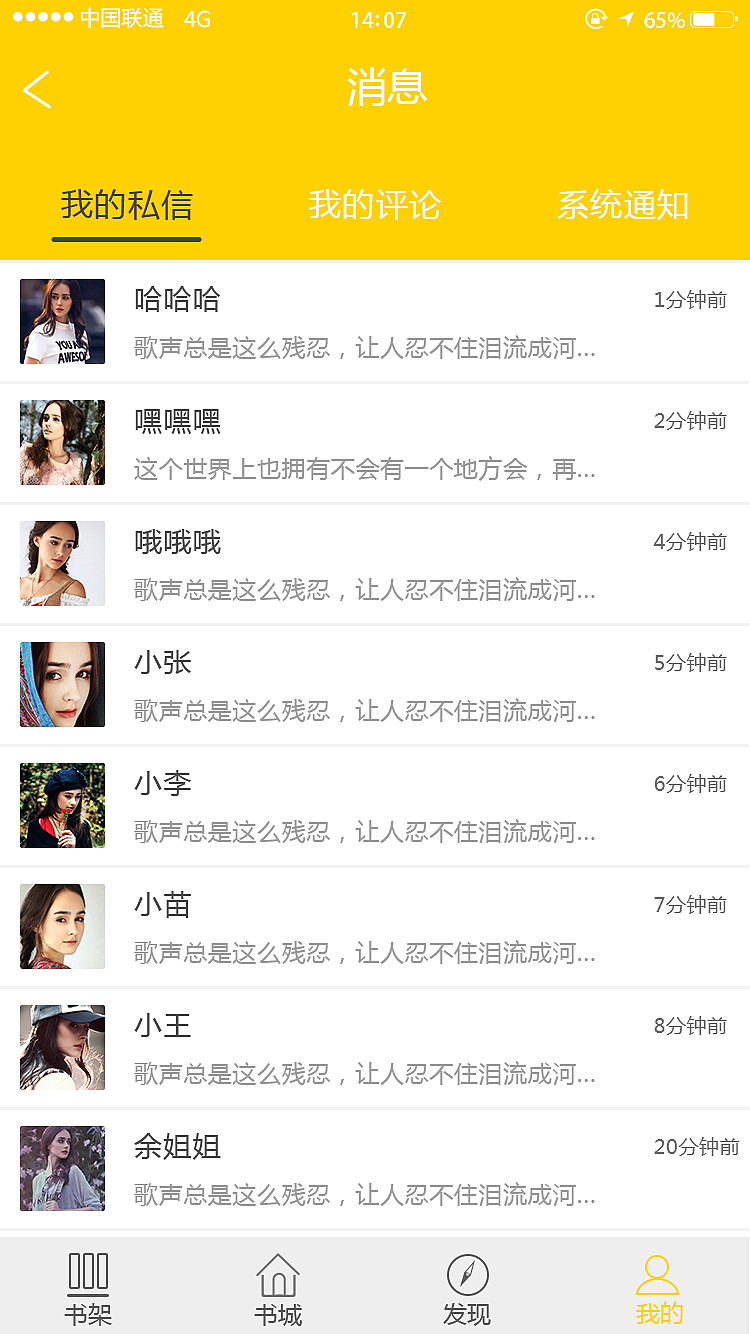Tap the 1分钟前 timestamp on 哈哈哈's message
This screenshot has height=1334, width=750.
pos(688,299)
